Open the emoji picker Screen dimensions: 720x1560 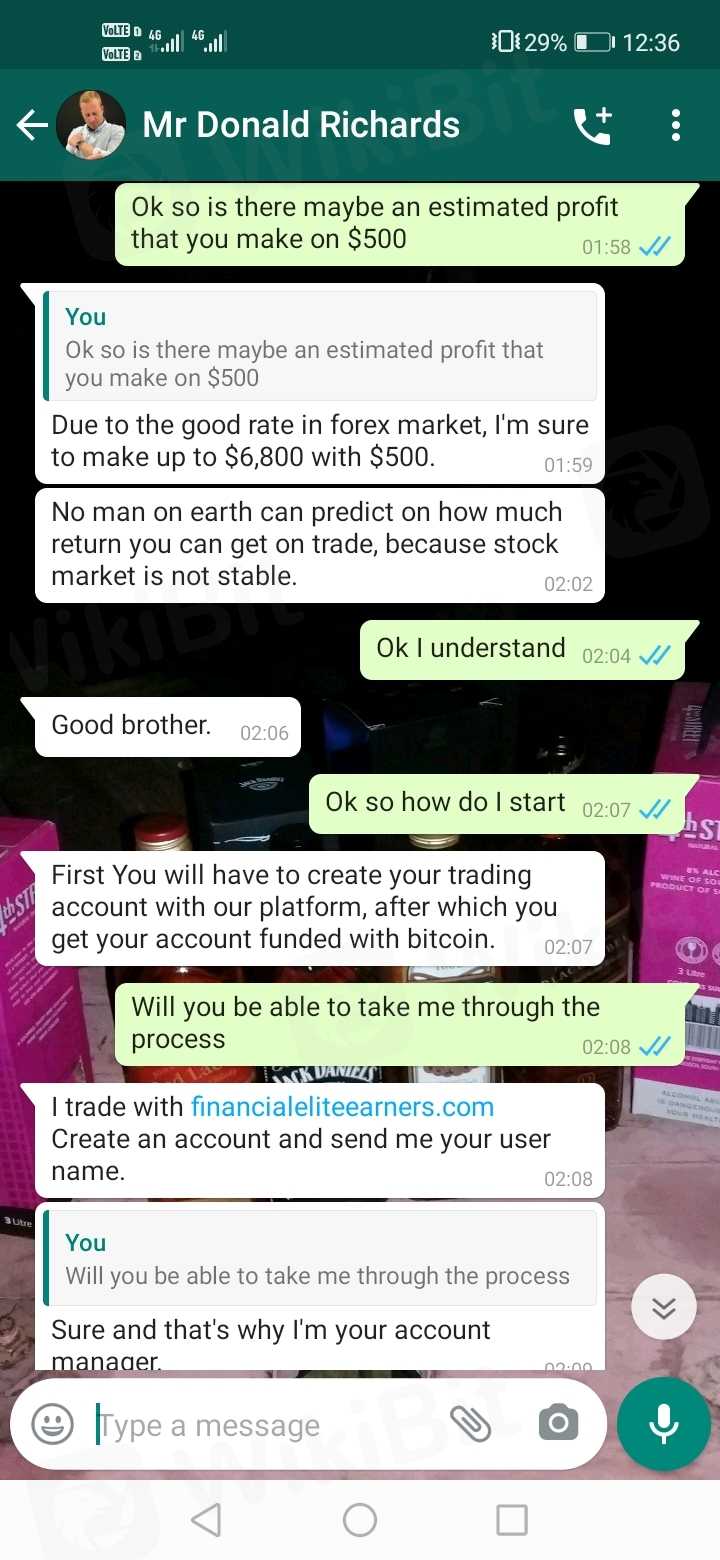pos(52,1424)
